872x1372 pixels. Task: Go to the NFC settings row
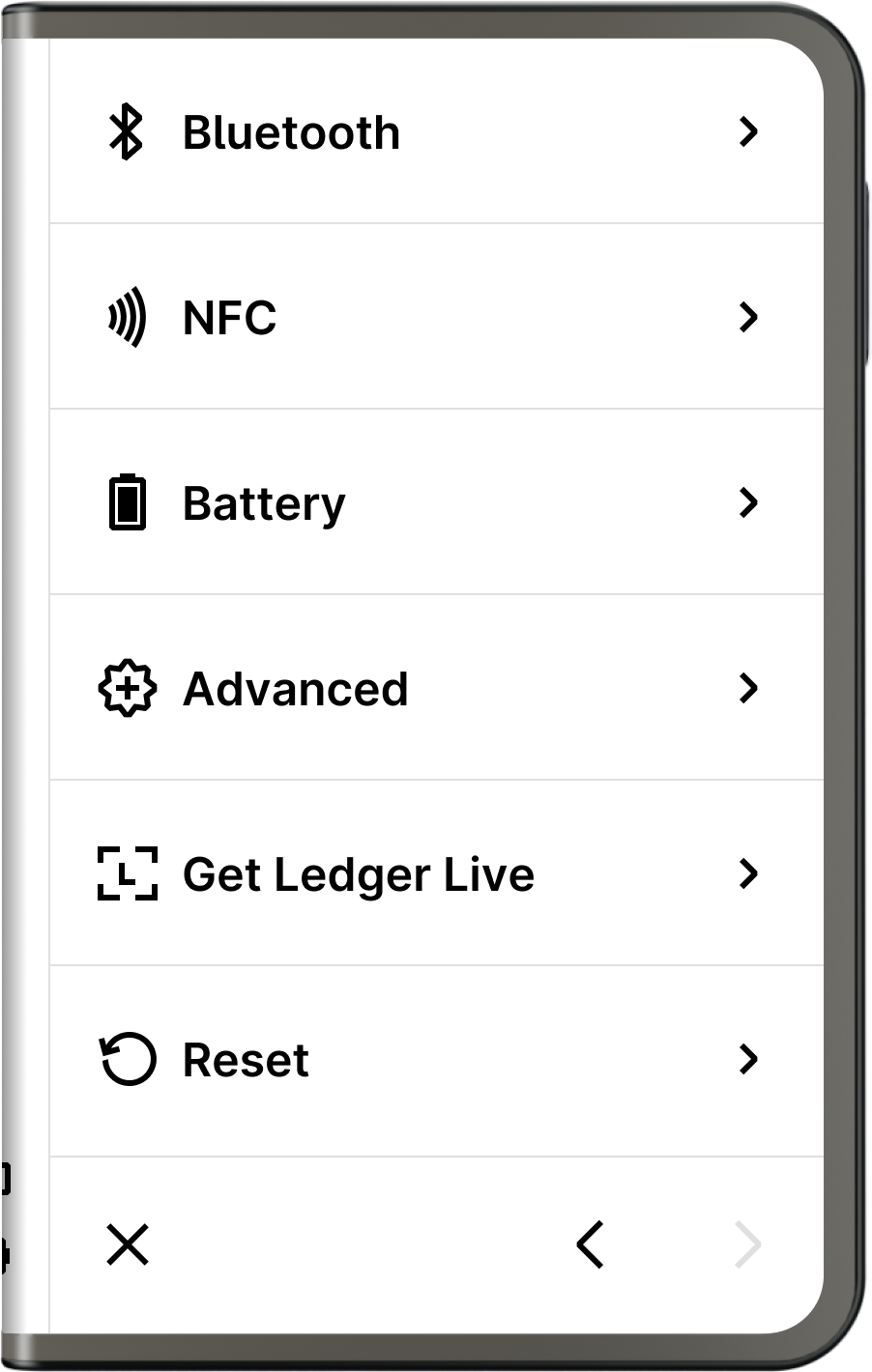tap(435, 317)
